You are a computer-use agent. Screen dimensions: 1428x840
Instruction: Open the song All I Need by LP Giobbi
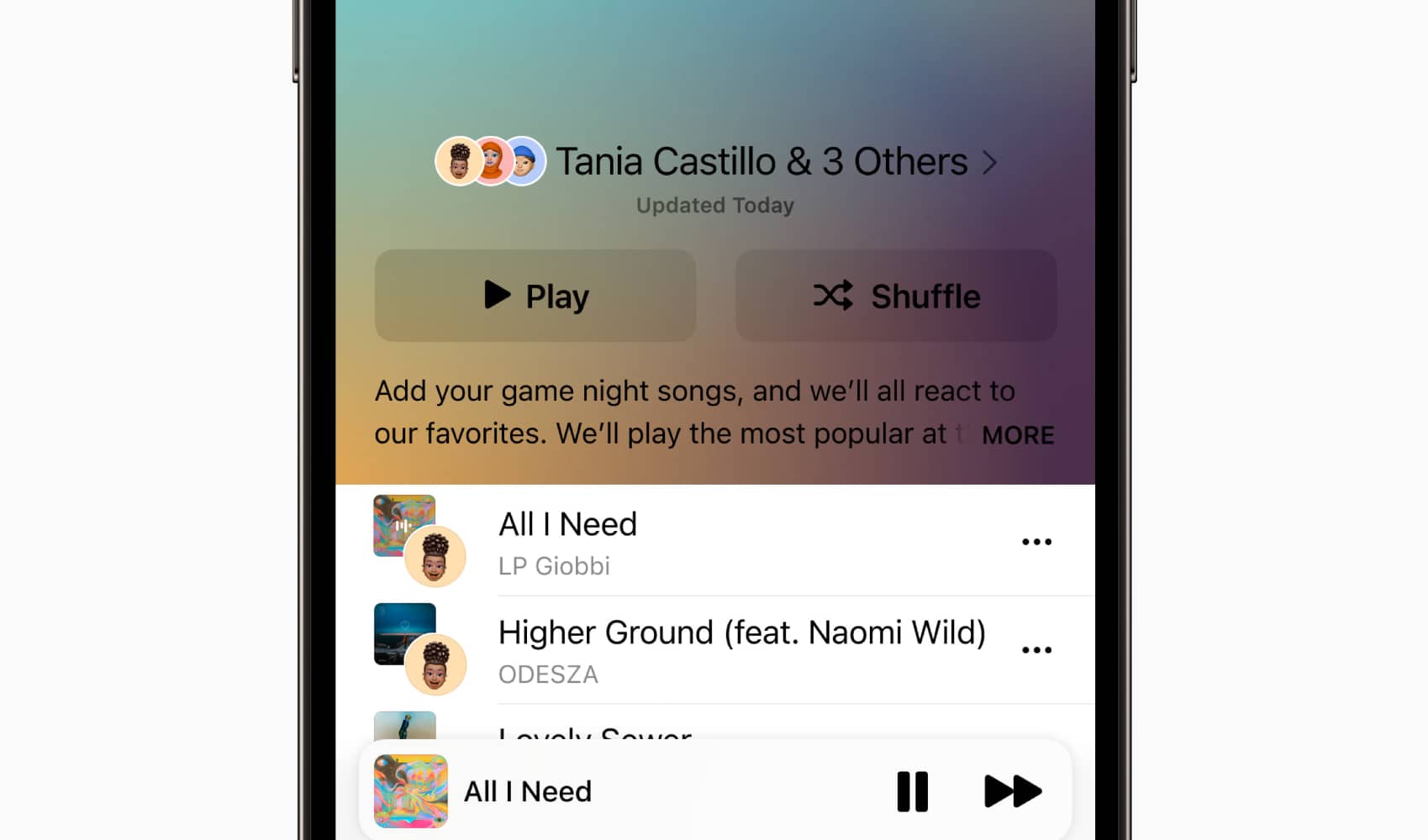coord(568,542)
